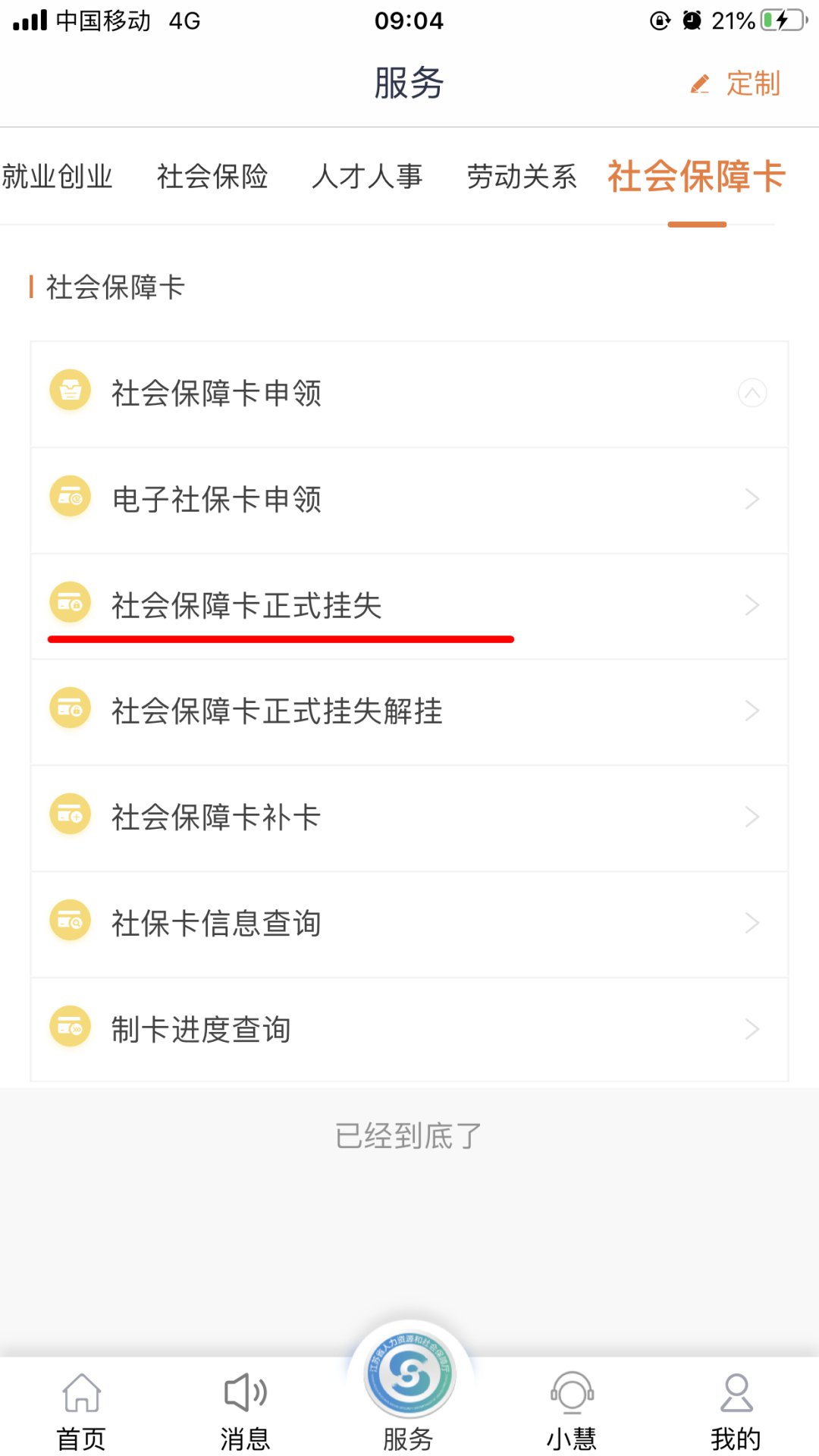Screen dimensions: 819x1456
Task: Select the 社会保险 category tab
Action: 212,177
